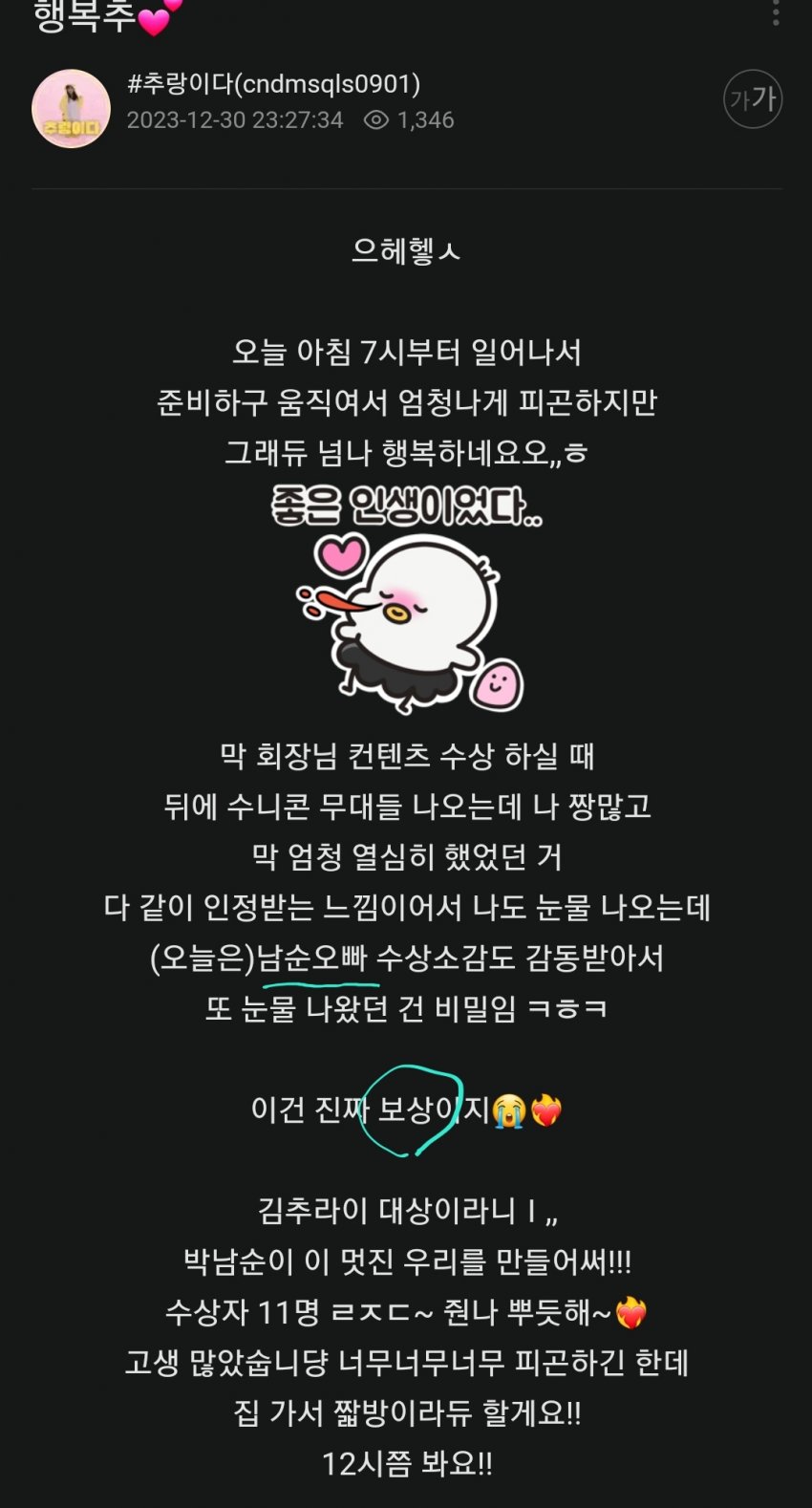Open the overflow menu at top right
Screen dimensions: 812x1508
point(776,11)
